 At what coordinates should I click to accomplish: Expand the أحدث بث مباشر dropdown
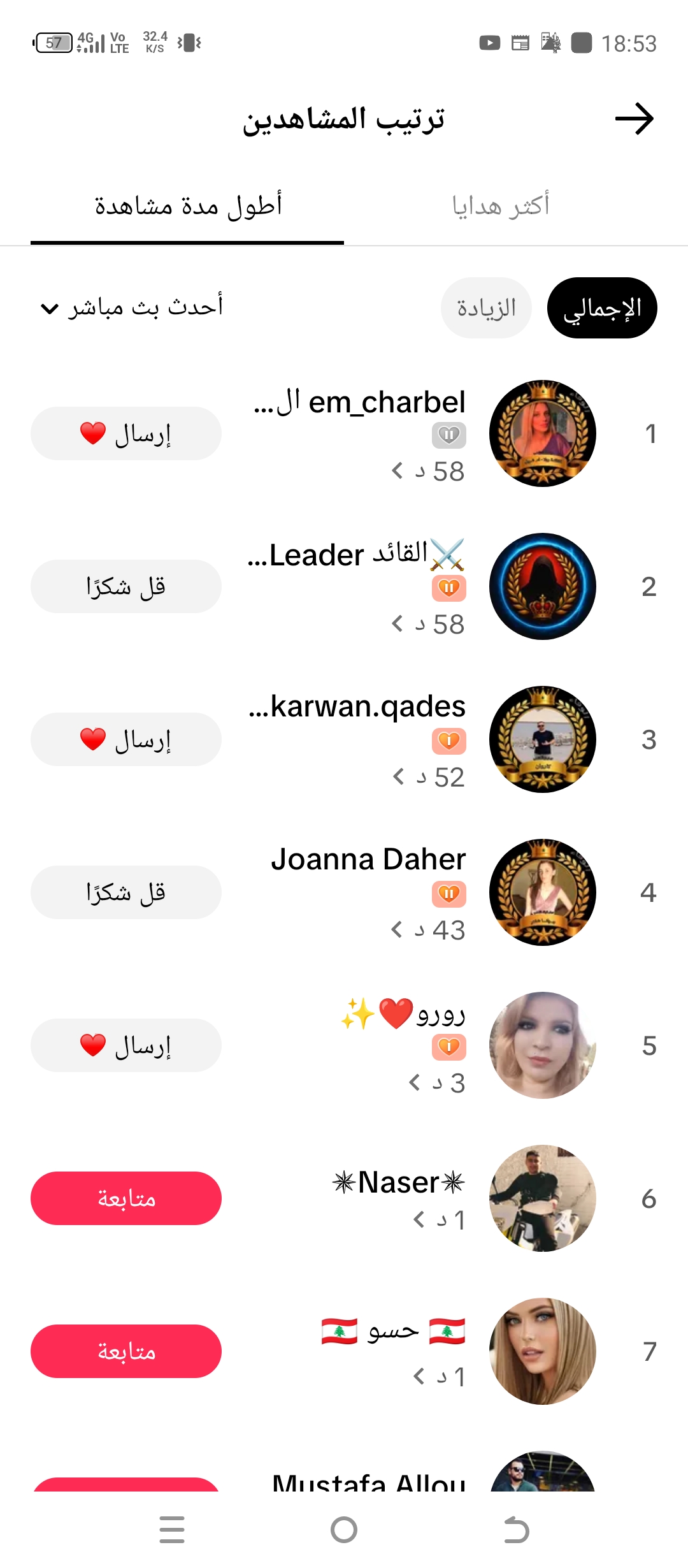click(131, 308)
